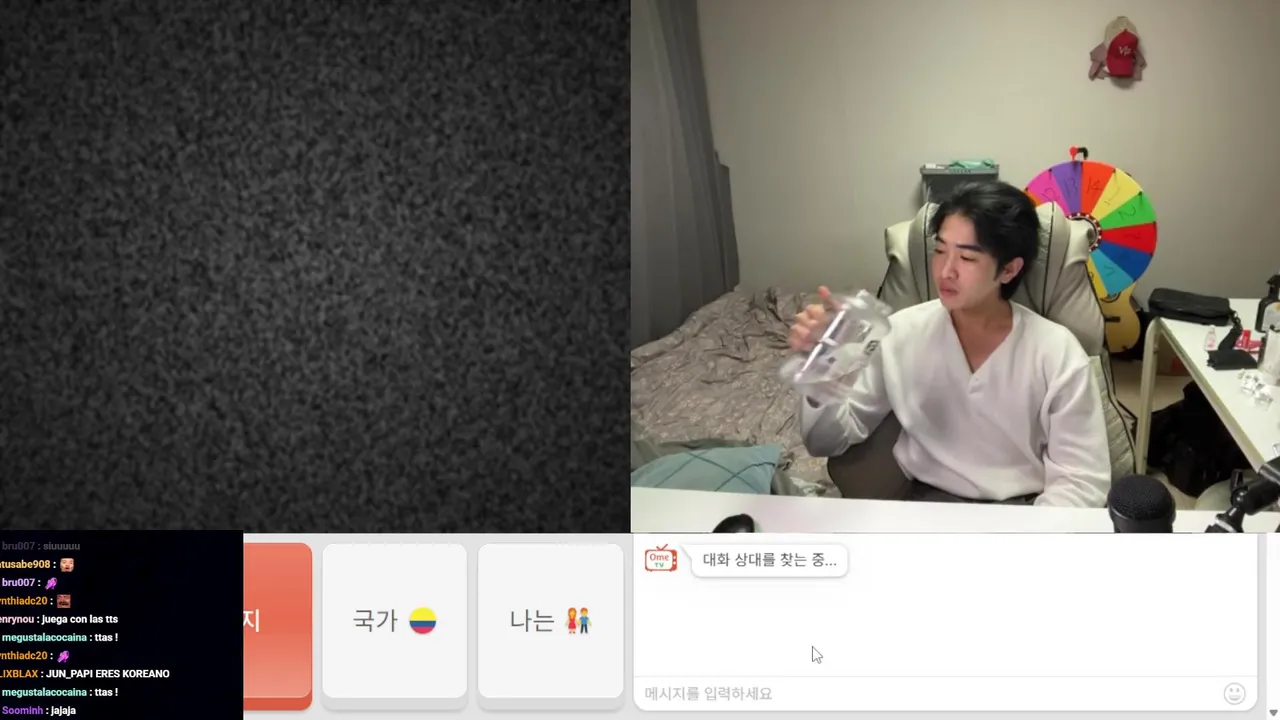The height and width of the screenshot is (720, 1280).
Task: Open the 국가 country selector
Action: pyautogui.click(x=394, y=621)
